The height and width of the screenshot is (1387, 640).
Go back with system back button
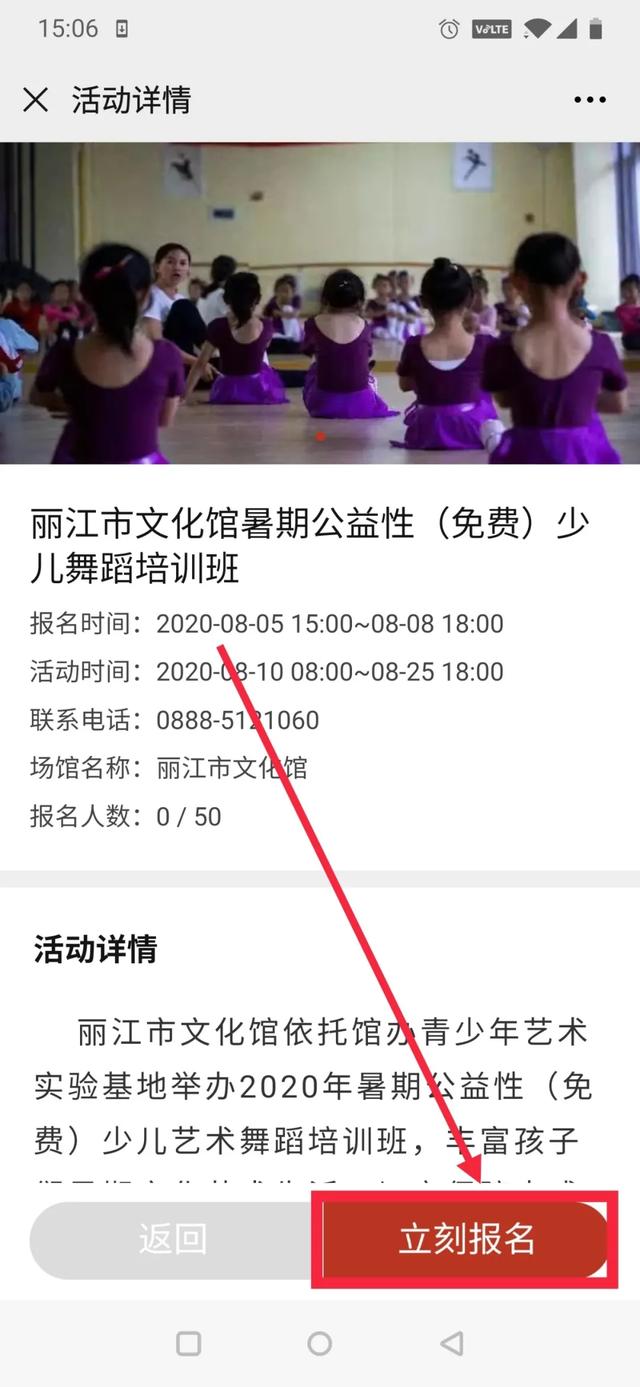point(452,1343)
